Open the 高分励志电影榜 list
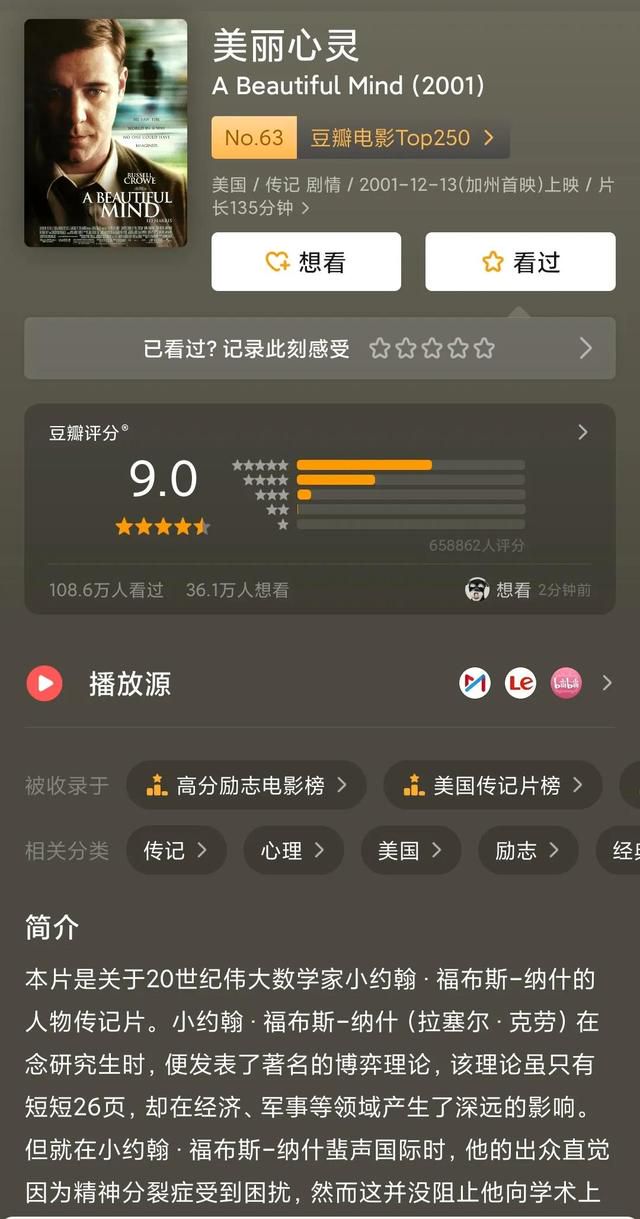 coord(246,786)
